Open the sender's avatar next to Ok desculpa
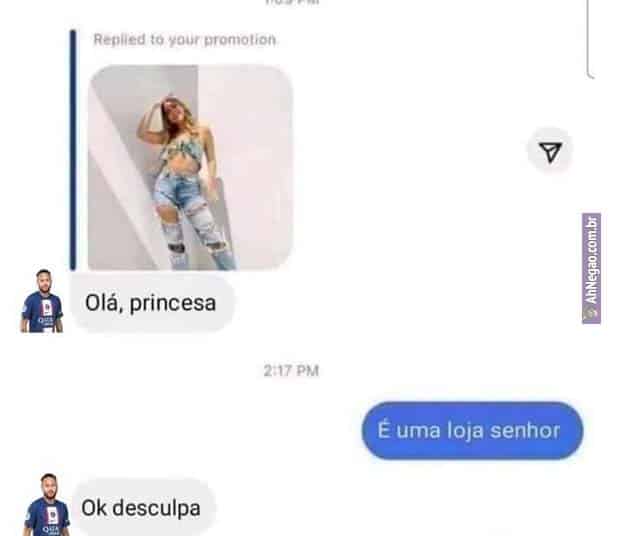 pyautogui.click(x=46, y=505)
